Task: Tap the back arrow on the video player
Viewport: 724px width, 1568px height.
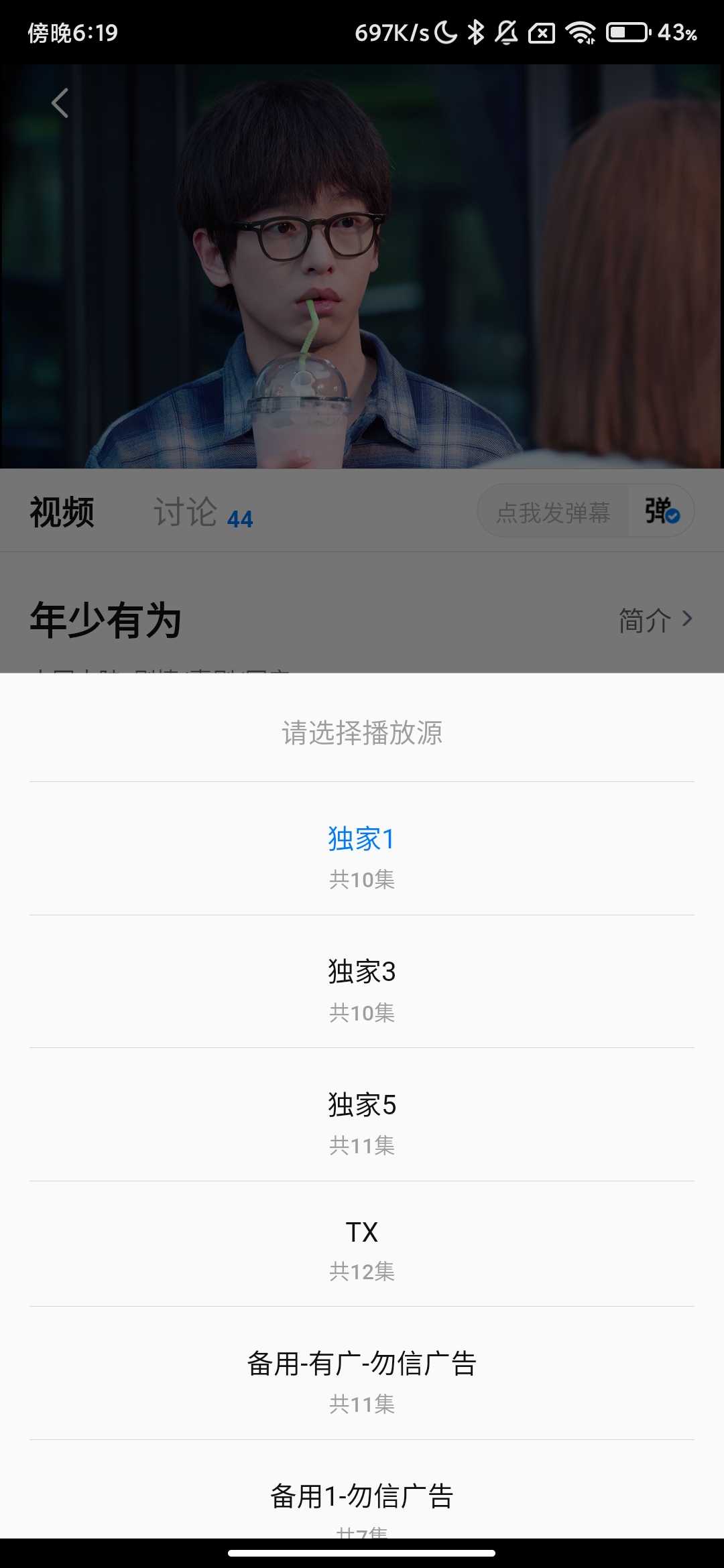Action: coord(60,102)
